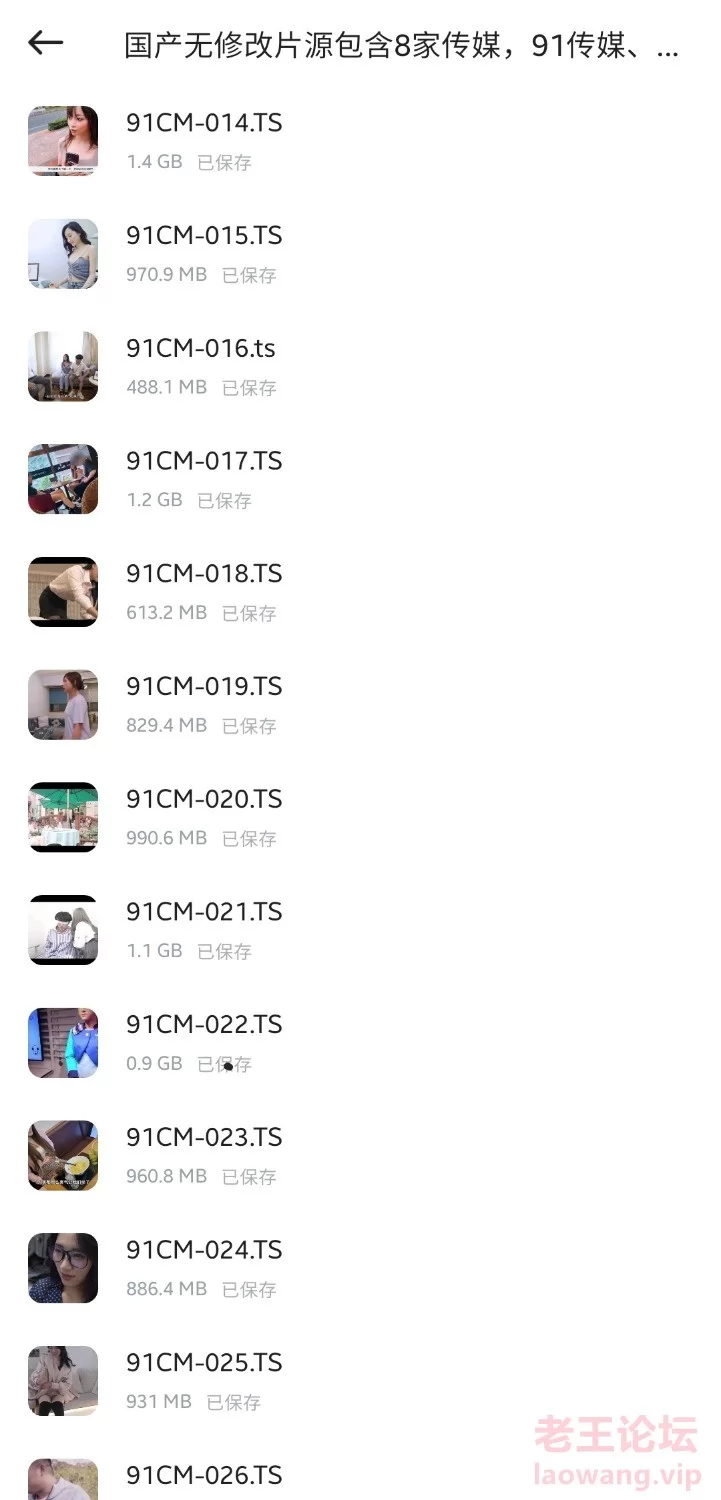Open the file 91CM-015.TS

coord(204,237)
